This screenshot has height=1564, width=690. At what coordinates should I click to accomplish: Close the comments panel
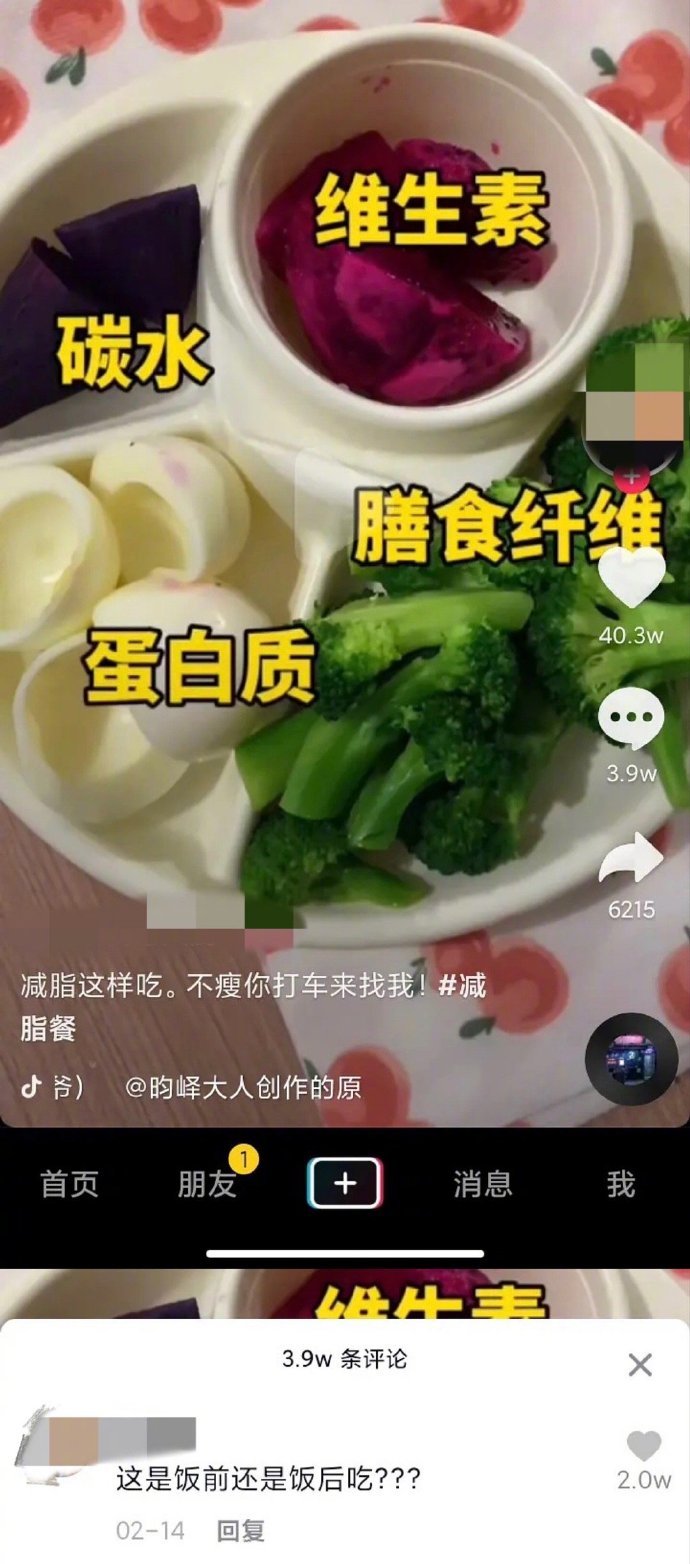pos(639,1365)
